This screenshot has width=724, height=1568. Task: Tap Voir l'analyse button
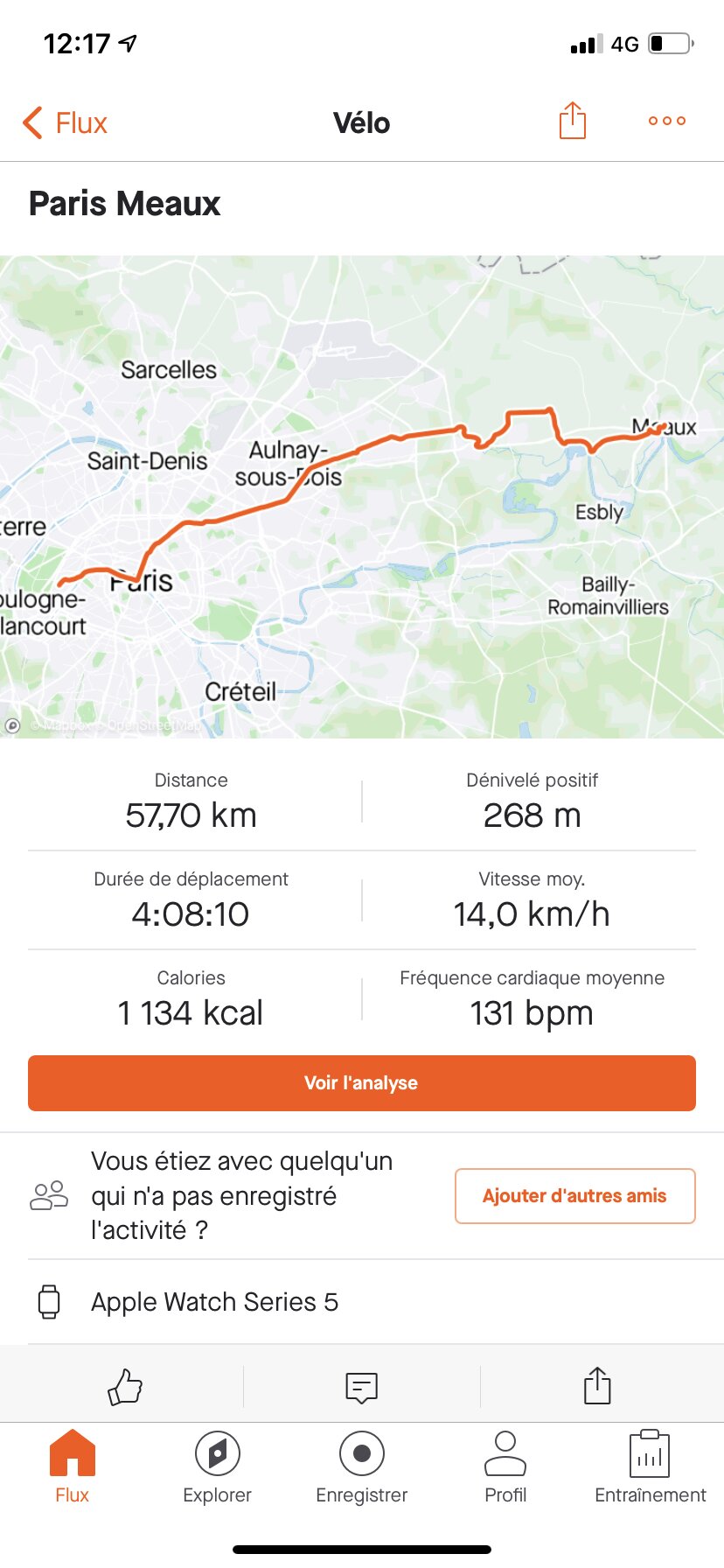362,1082
